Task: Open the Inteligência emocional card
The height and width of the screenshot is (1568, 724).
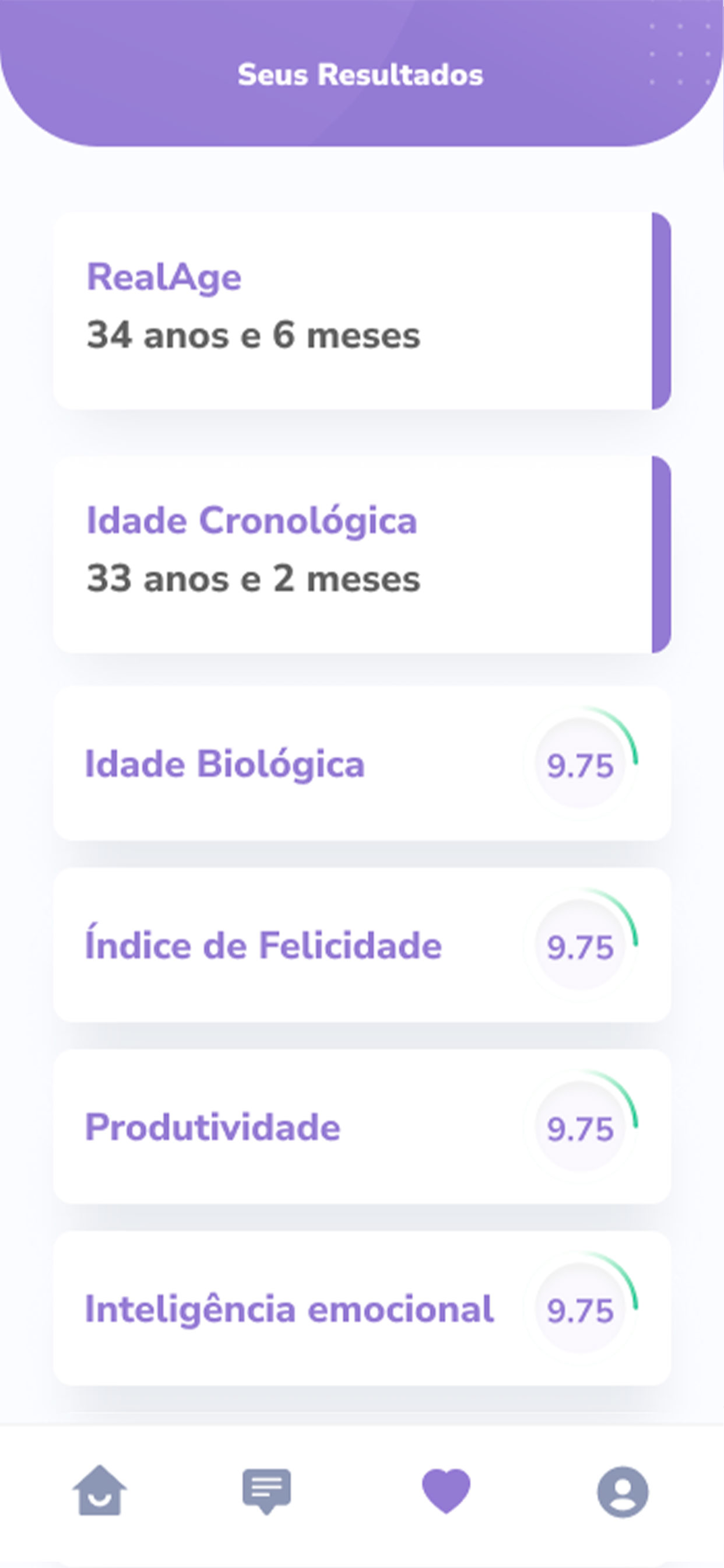Action: 362,1308
